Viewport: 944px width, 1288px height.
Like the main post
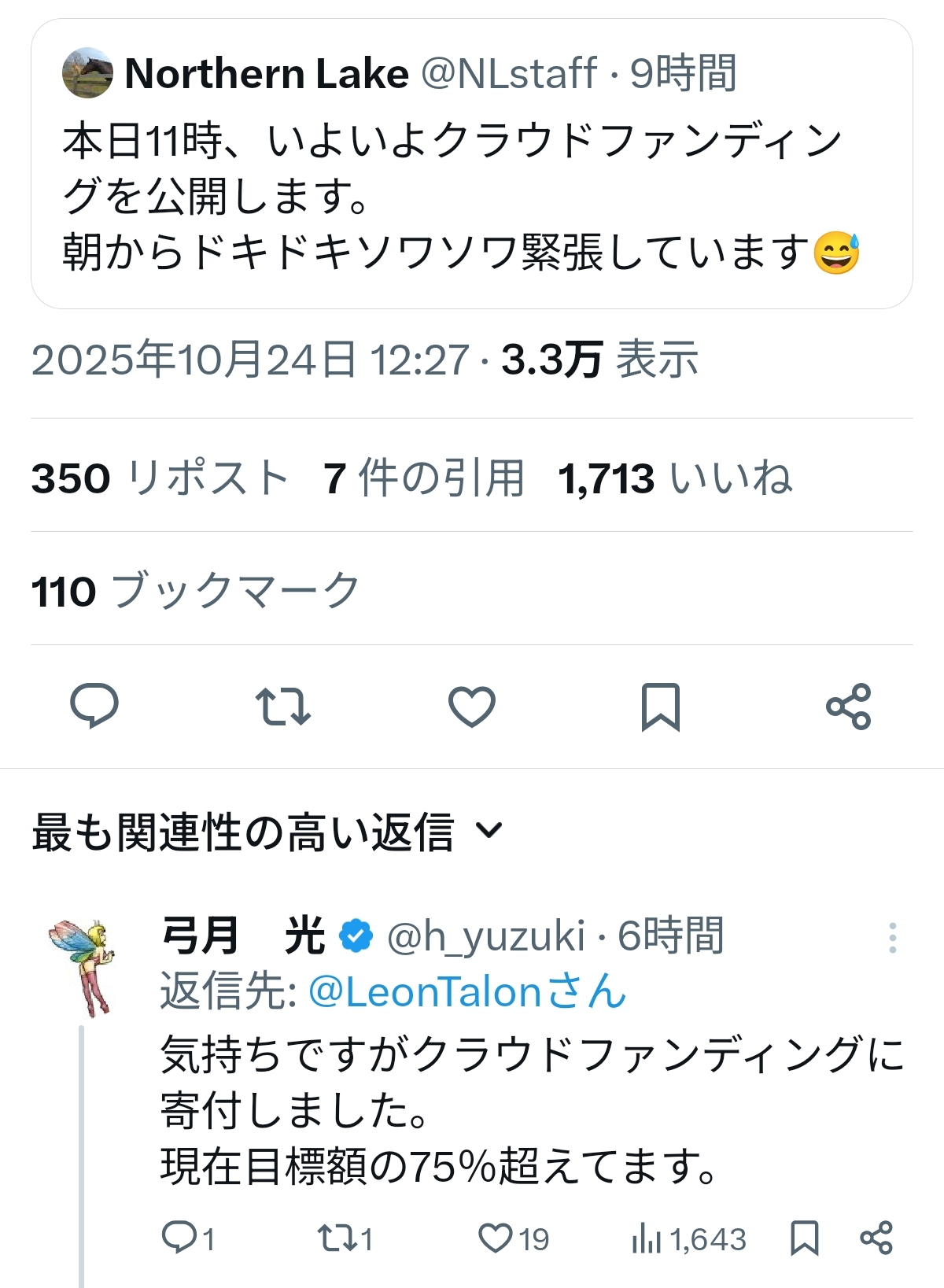tap(471, 706)
